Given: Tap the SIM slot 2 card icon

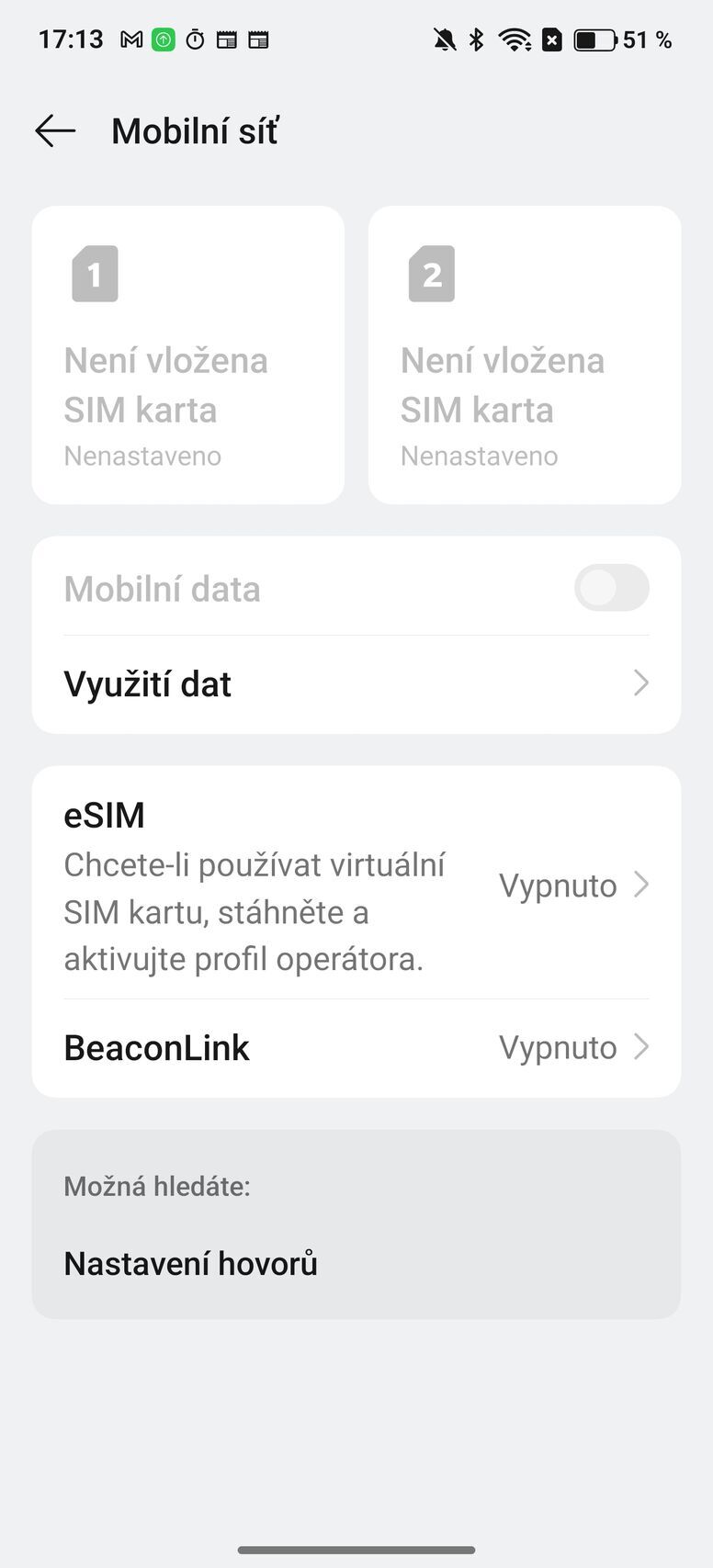Looking at the screenshot, I should 432,273.
